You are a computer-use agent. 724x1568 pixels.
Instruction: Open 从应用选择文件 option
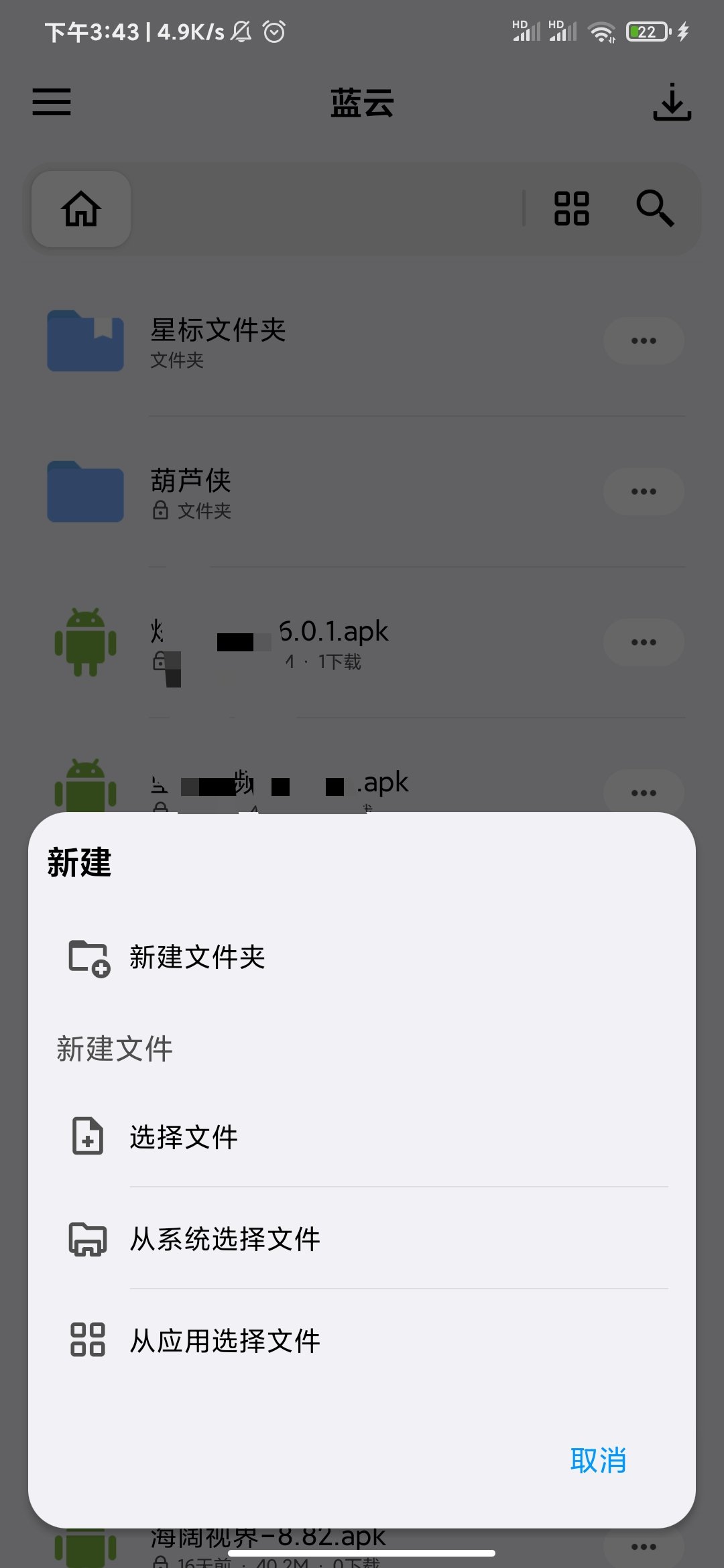point(225,1341)
